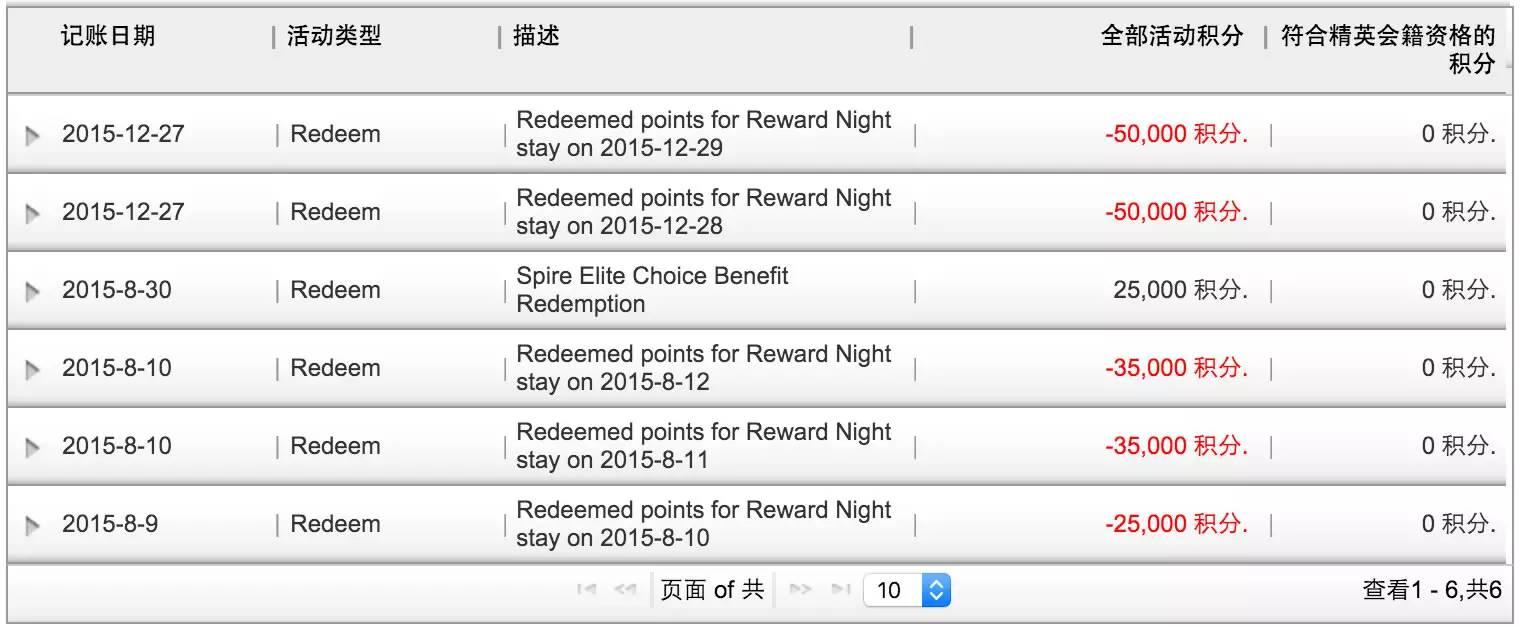Screen dimensions: 1520x628
Task: Expand the reward night stay 2015-8-10 row
Action: point(33,525)
